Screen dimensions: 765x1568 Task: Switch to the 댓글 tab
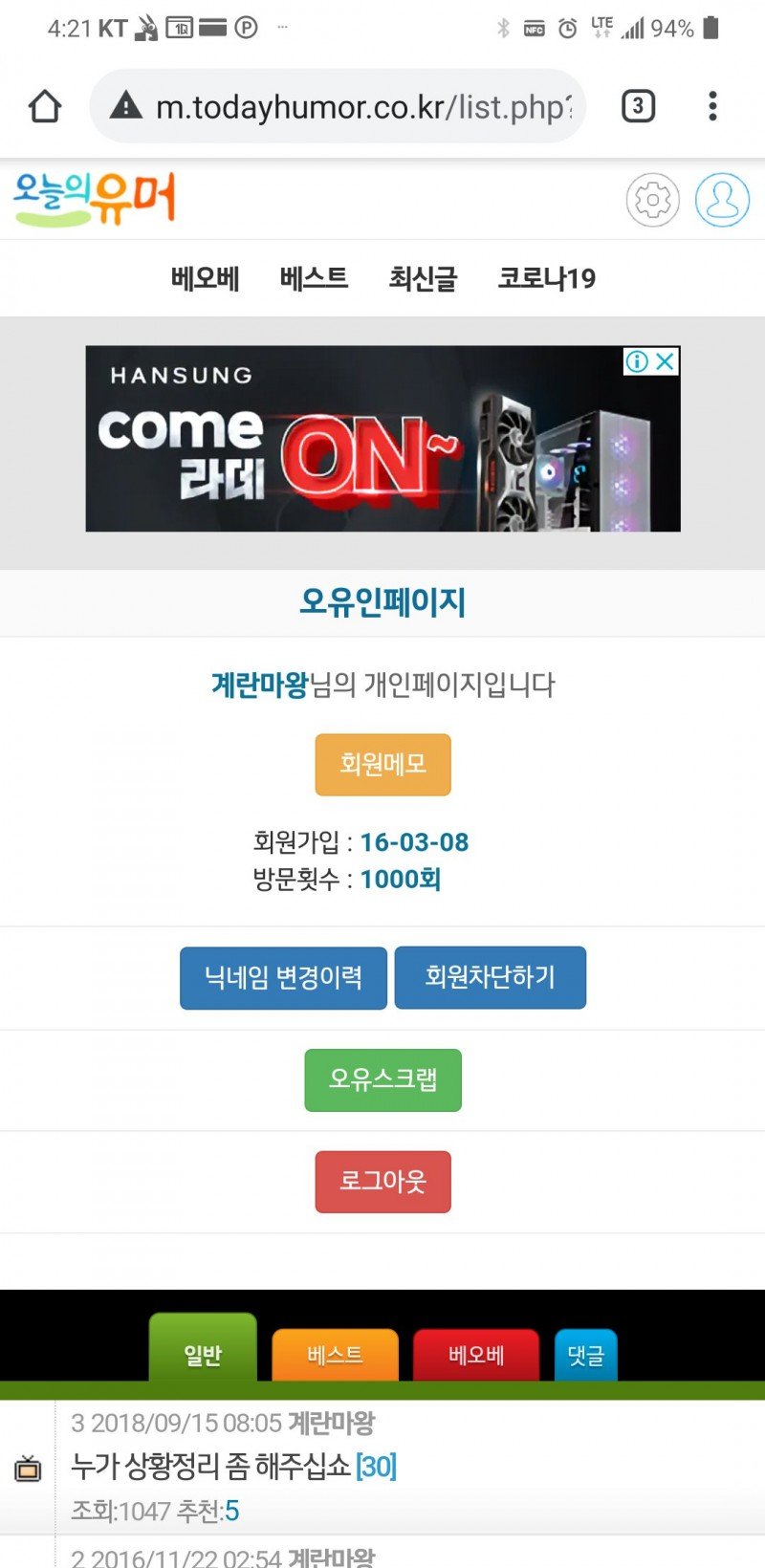point(585,1355)
